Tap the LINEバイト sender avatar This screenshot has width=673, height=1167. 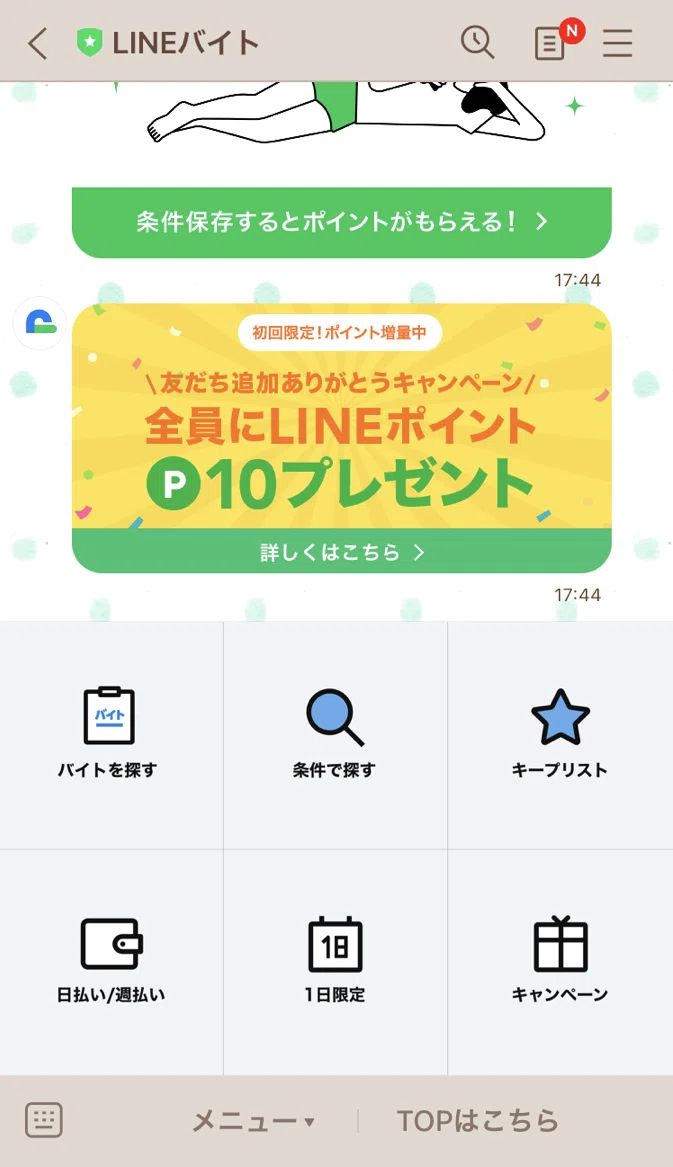(40, 322)
